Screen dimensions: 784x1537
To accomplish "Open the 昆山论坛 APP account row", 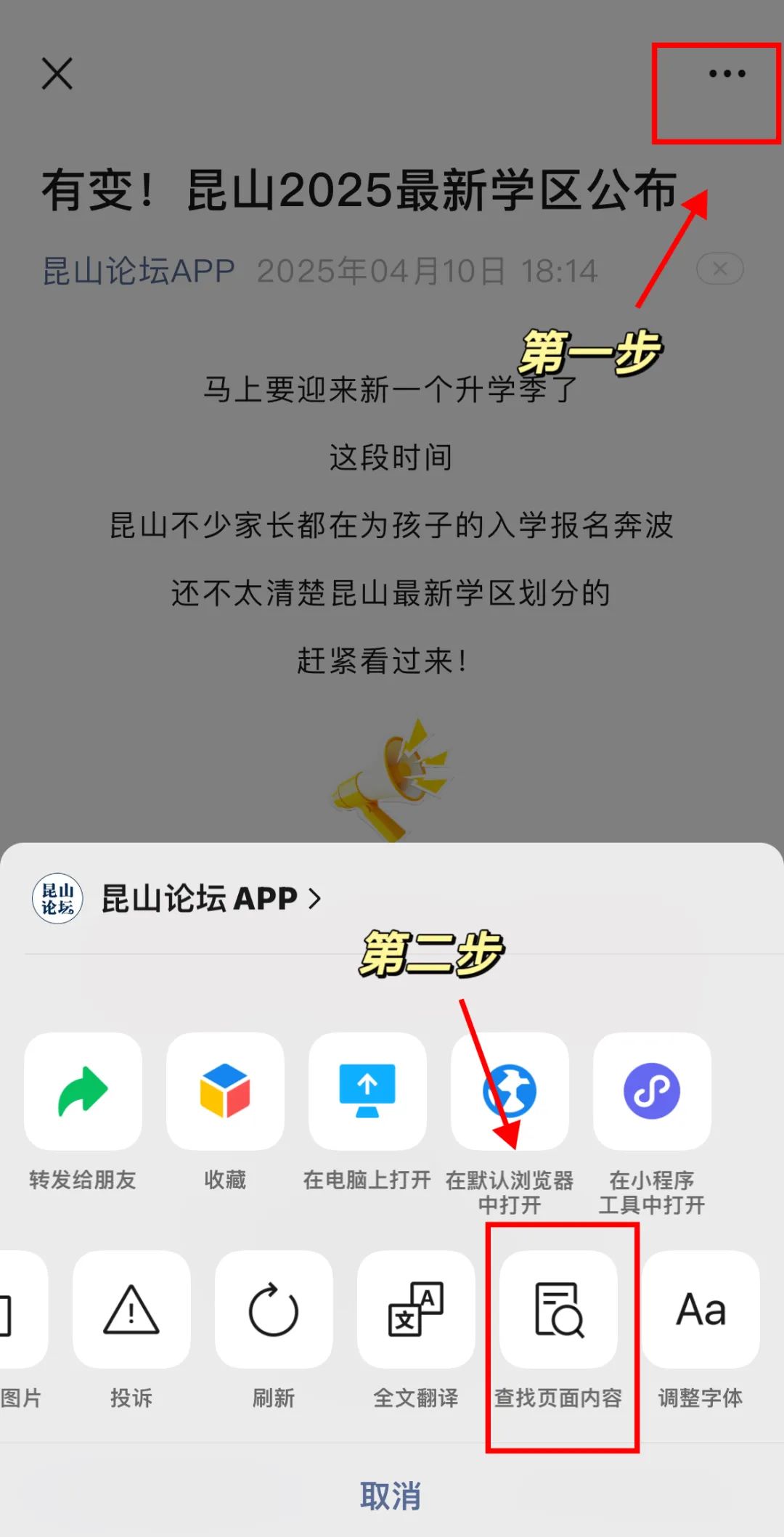I will 211,899.
